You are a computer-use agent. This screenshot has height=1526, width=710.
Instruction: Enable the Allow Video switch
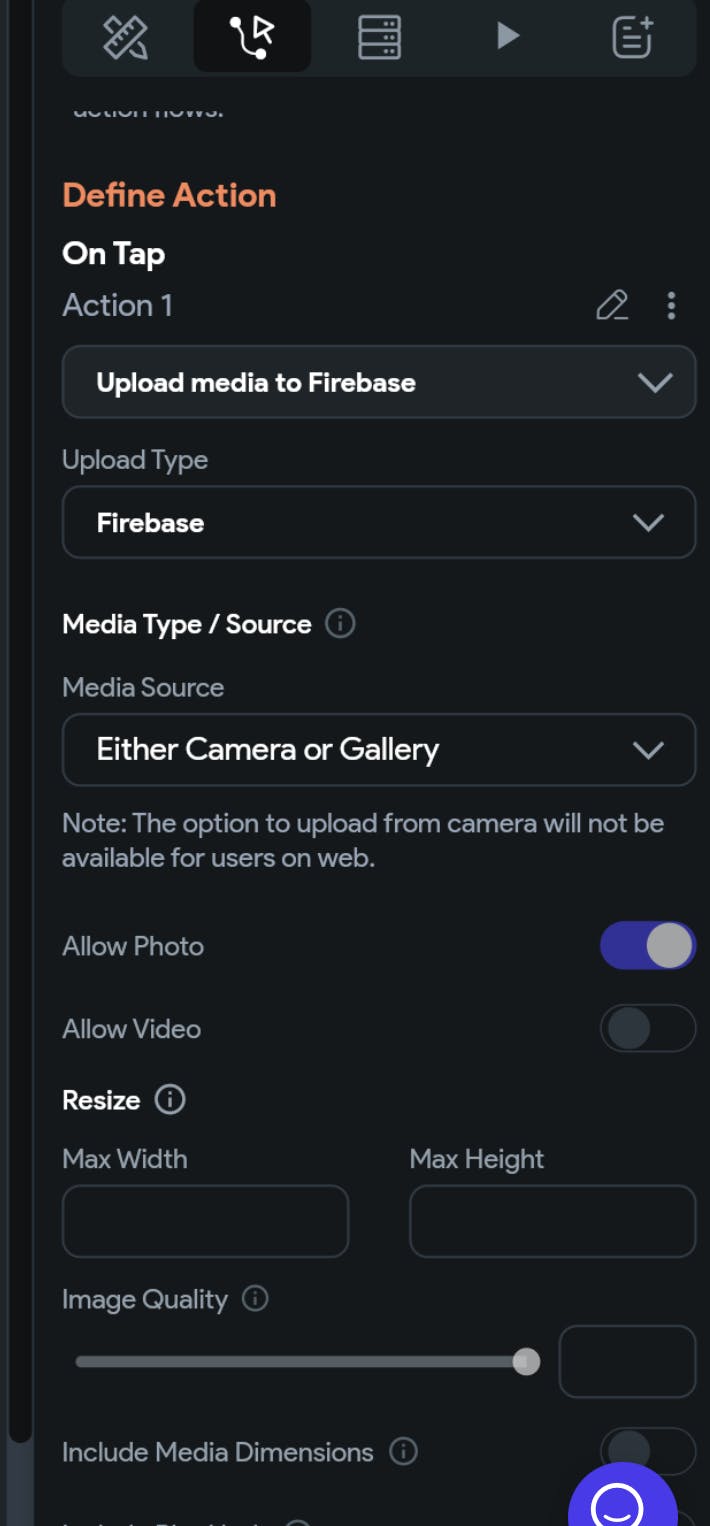point(647,1028)
